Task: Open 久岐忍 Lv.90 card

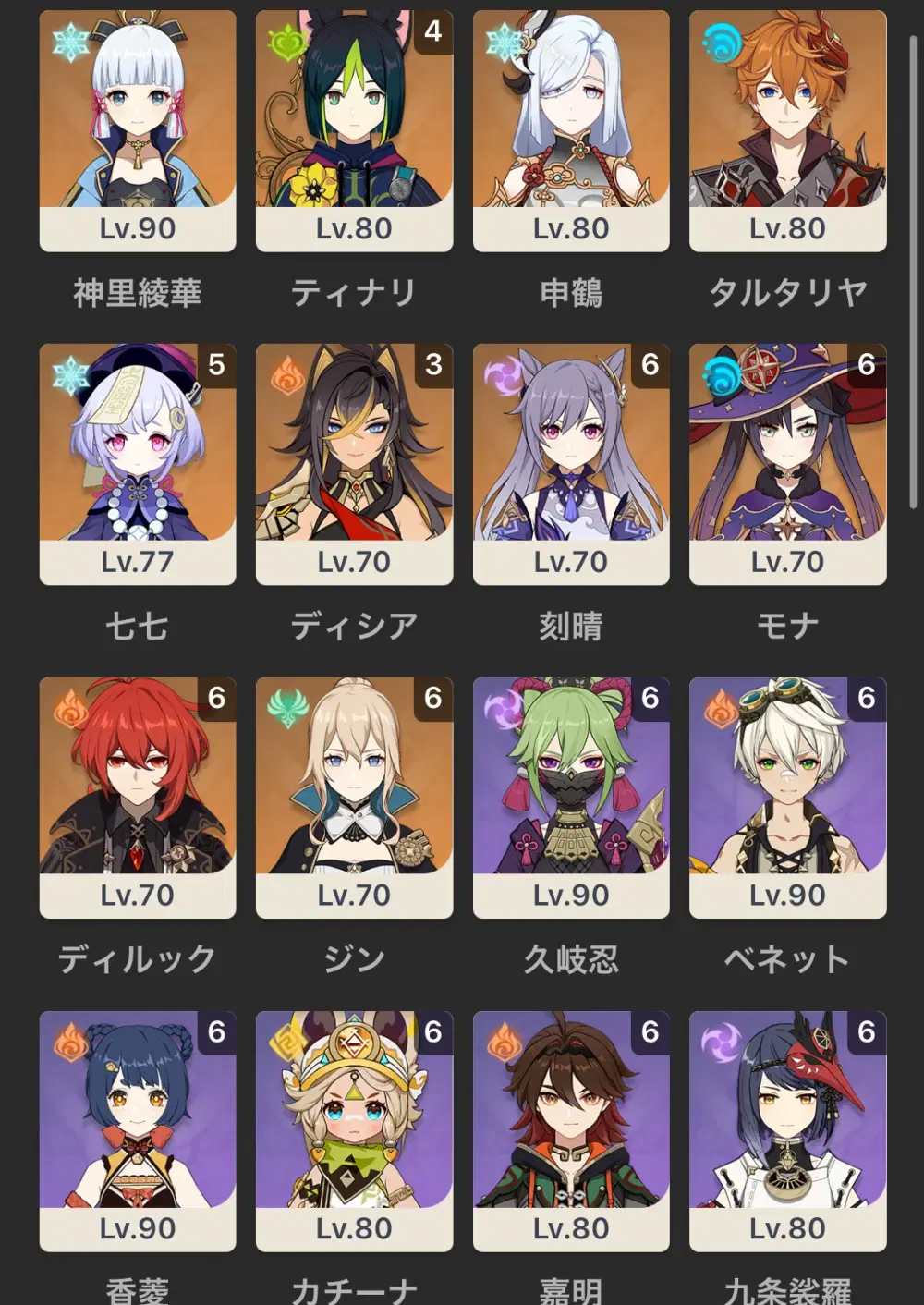Action: tap(571, 797)
